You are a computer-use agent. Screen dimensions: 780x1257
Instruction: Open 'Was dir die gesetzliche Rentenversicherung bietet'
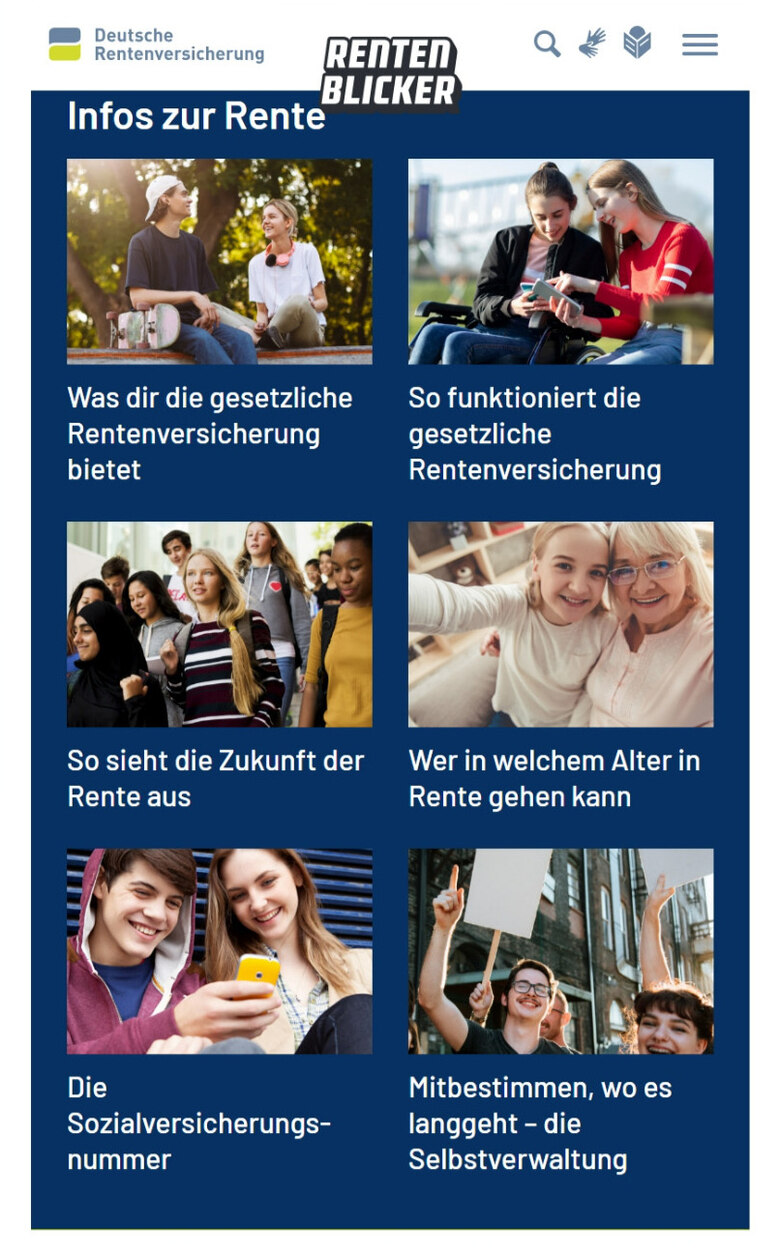(210, 433)
